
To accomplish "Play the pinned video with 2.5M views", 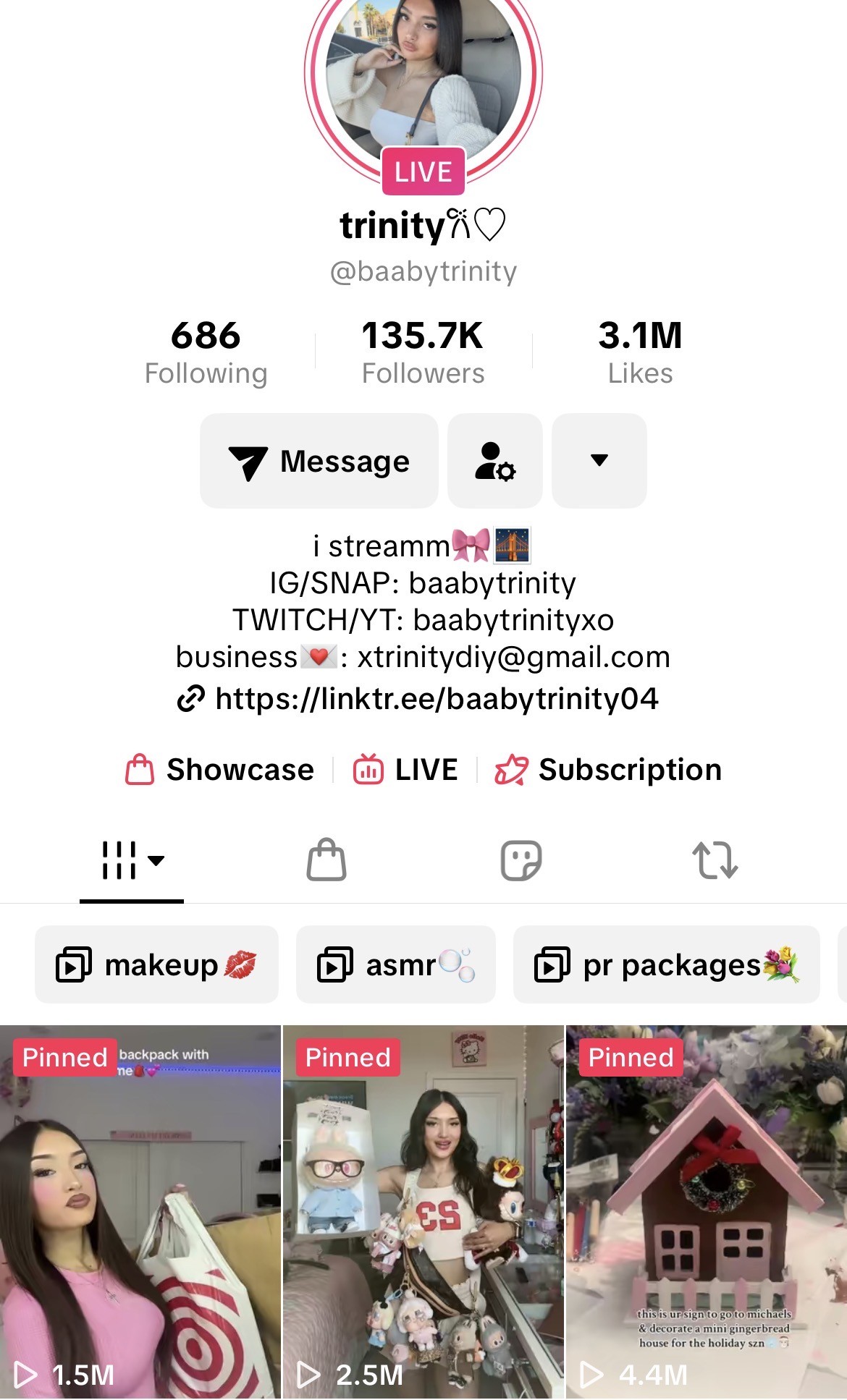I will coord(423,1212).
